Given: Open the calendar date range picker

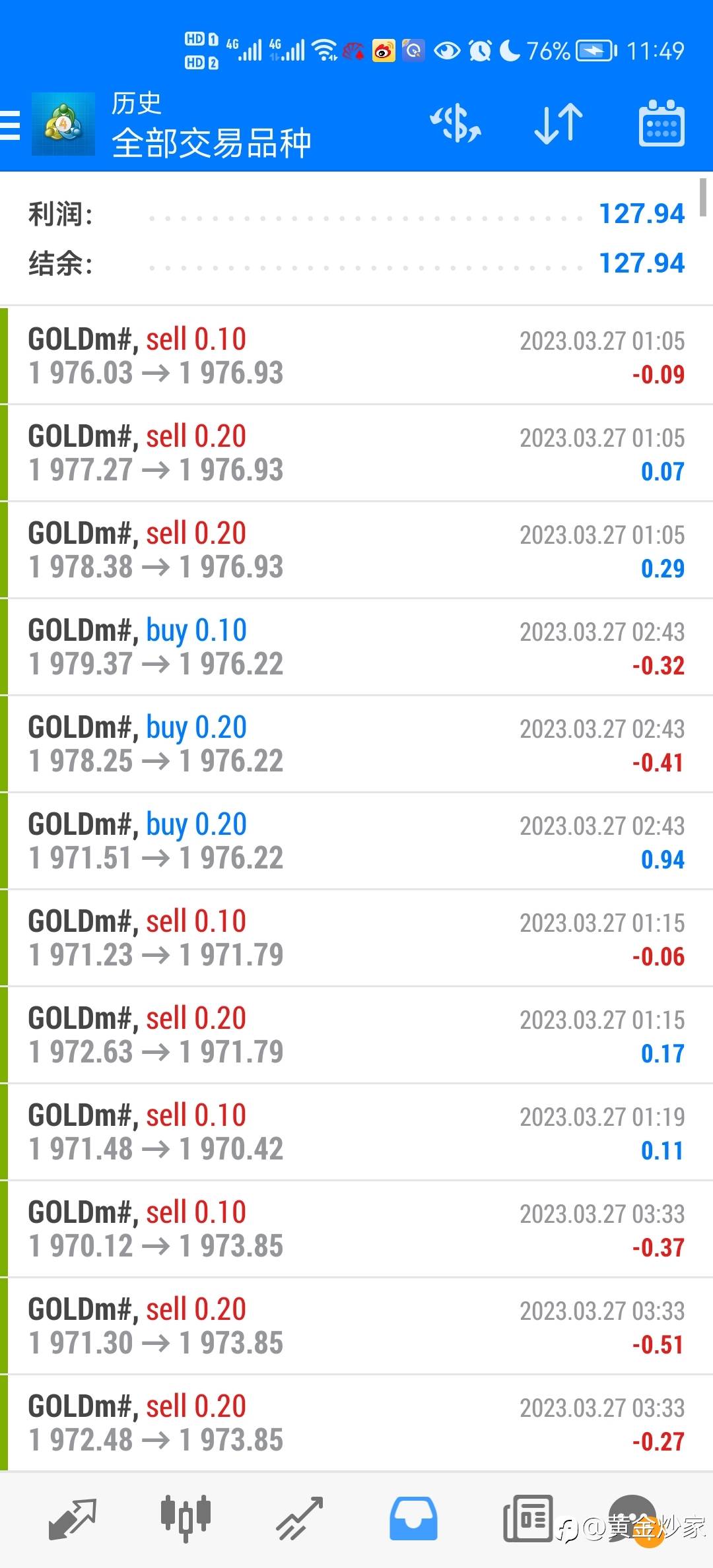Looking at the screenshot, I should tap(662, 123).
